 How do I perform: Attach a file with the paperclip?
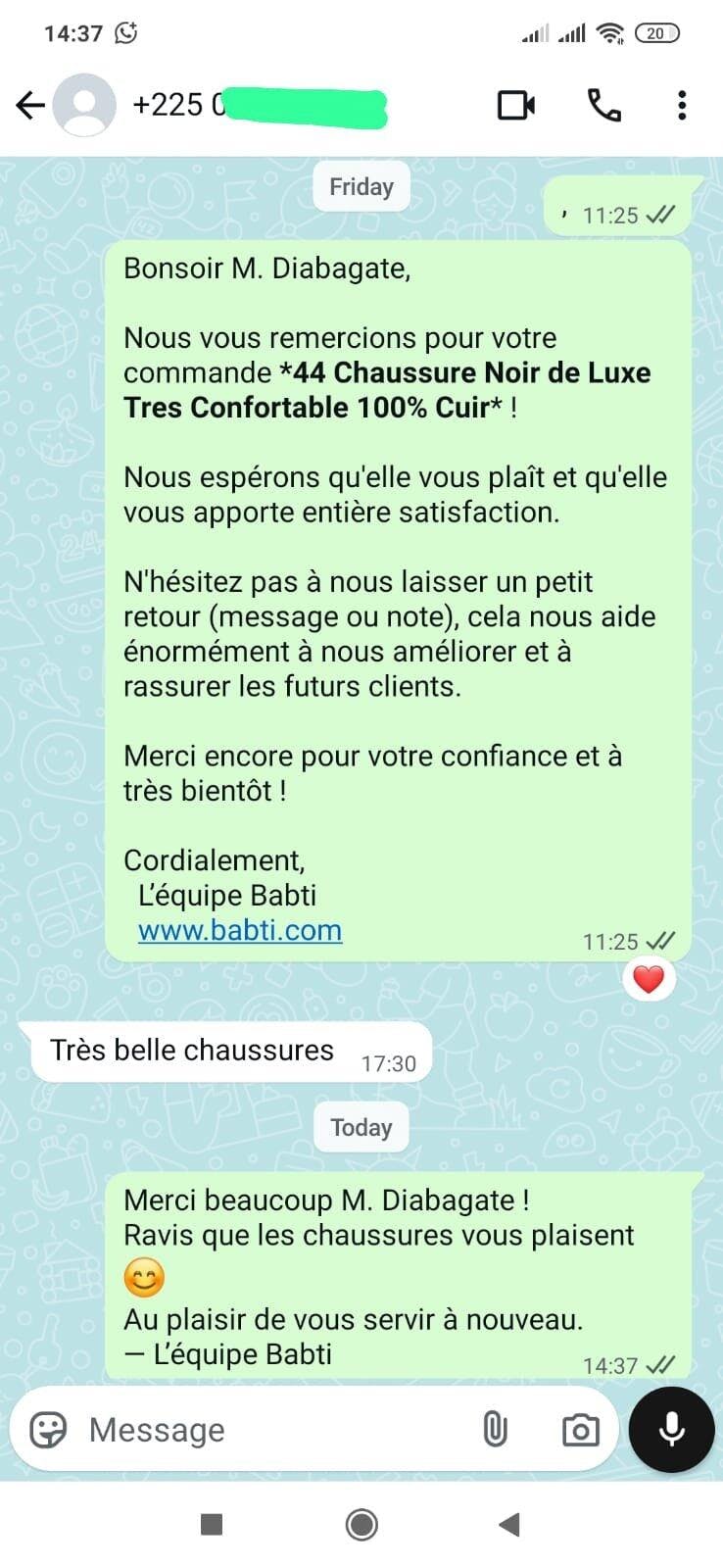pyautogui.click(x=496, y=1430)
